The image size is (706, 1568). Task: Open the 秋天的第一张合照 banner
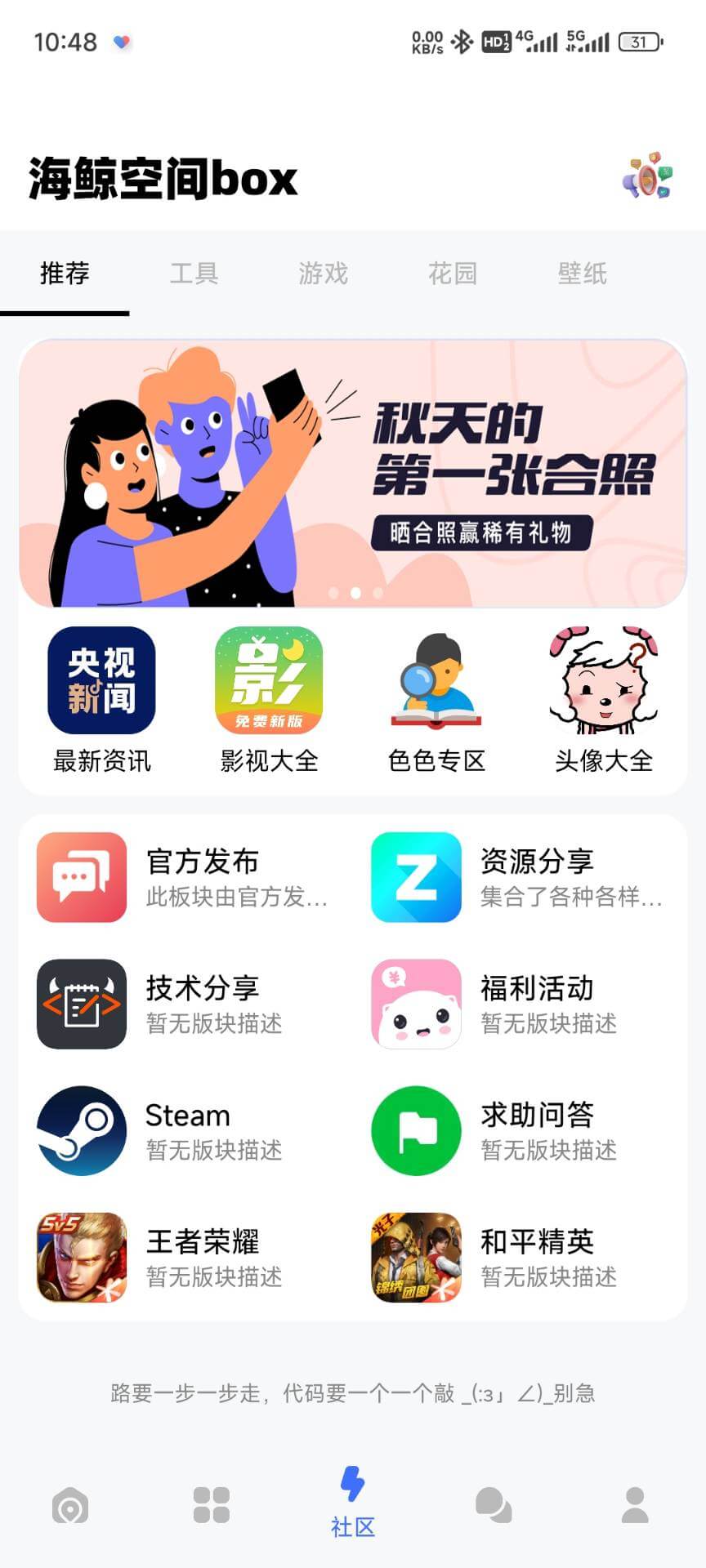coord(353,474)
